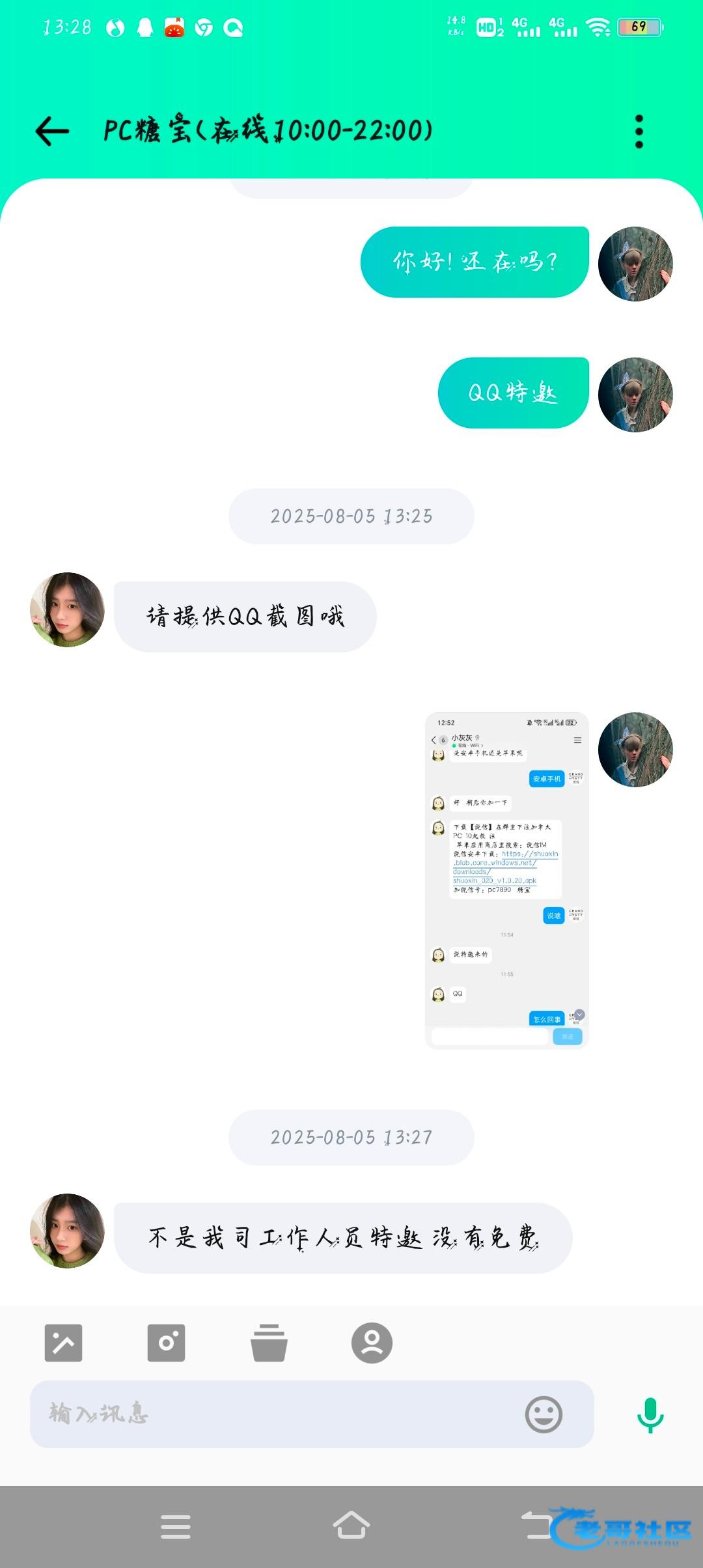Screen dimensions: 703x1568
Task: Open the sent QQ screenshot image
Action: coord(506,880)
